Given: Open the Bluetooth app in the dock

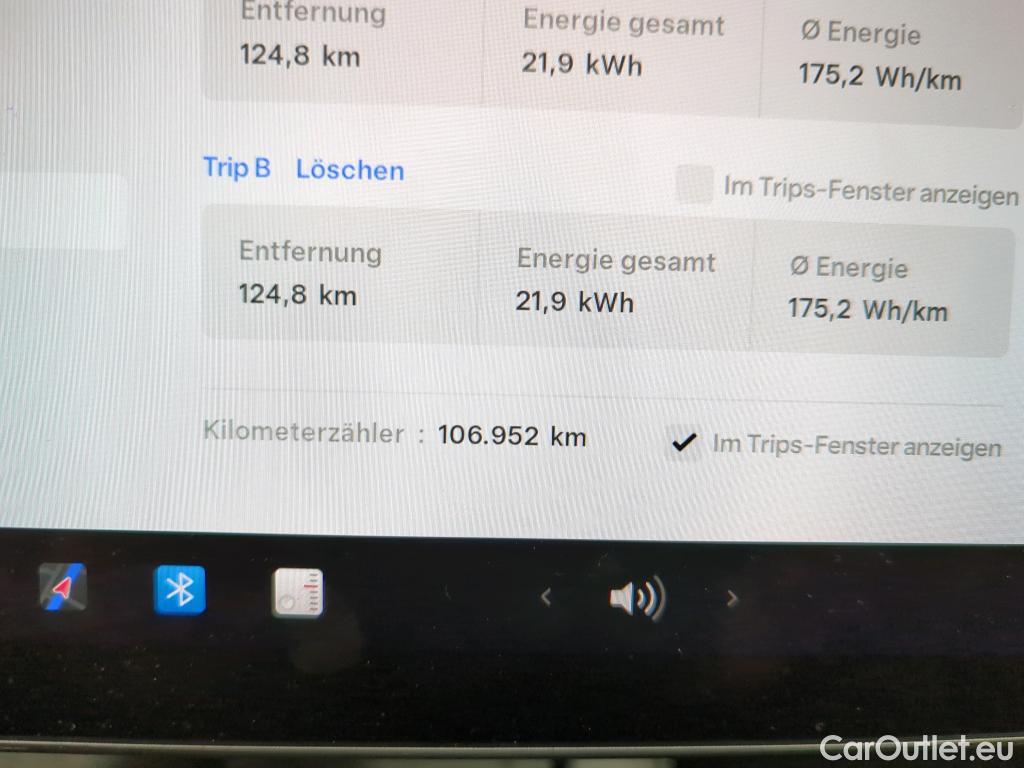Looking at the screenshot, I should (x=180, y=590).
